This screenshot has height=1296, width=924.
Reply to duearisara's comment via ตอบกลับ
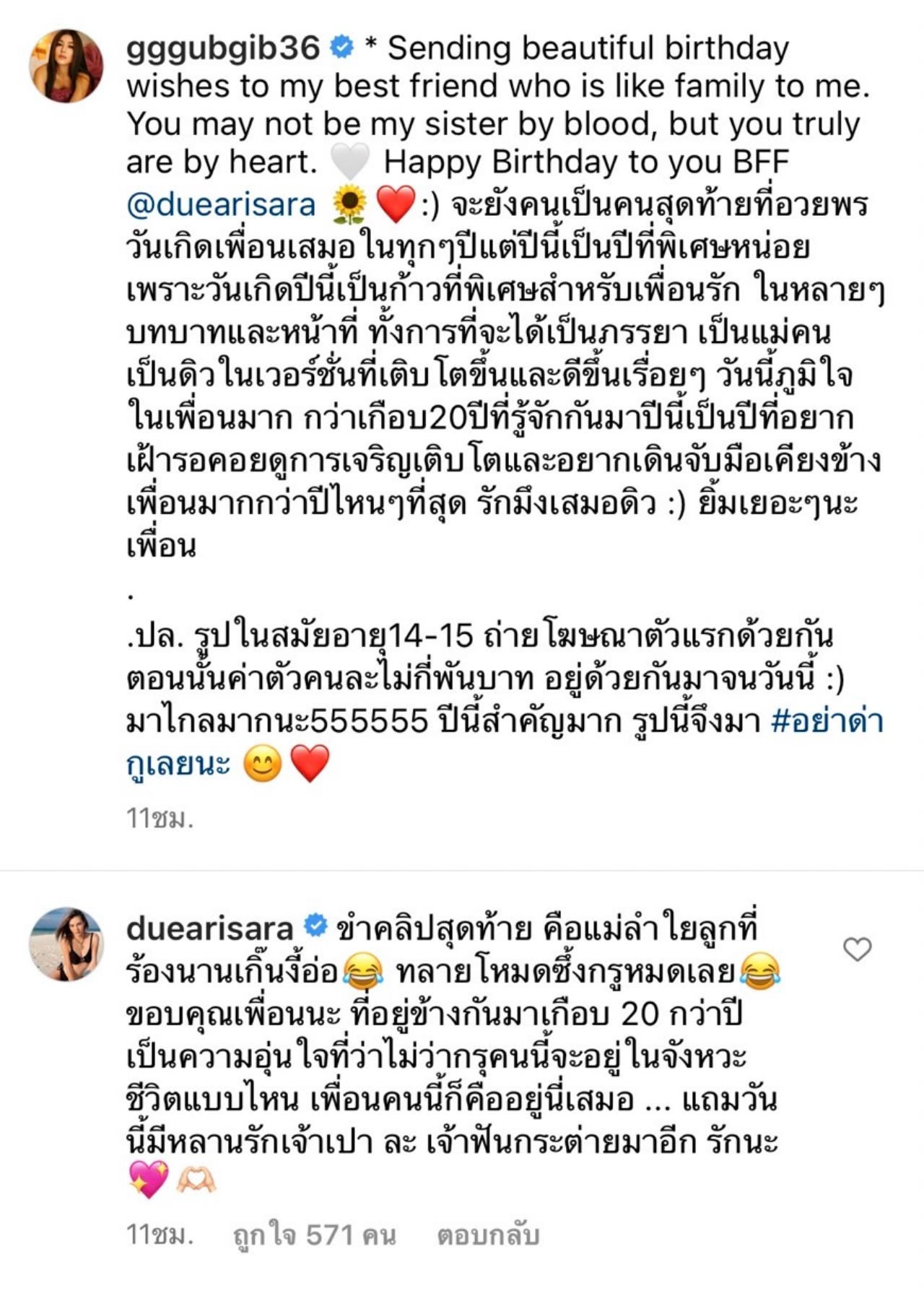click(x=488, y=1235)
